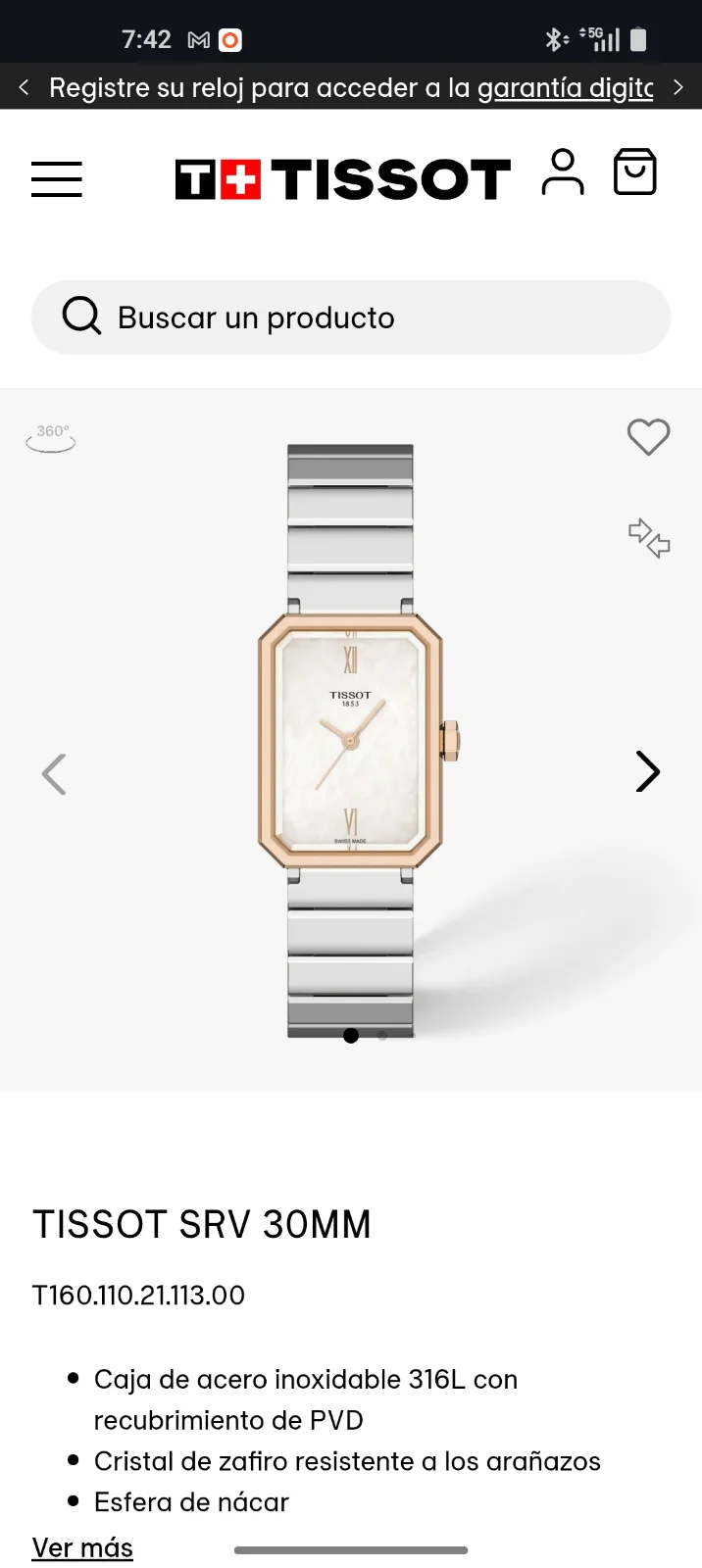This screenshot has width=702, height=1568.
Task: Open the 360° view of the watch
Action: [x=51, y=437]
